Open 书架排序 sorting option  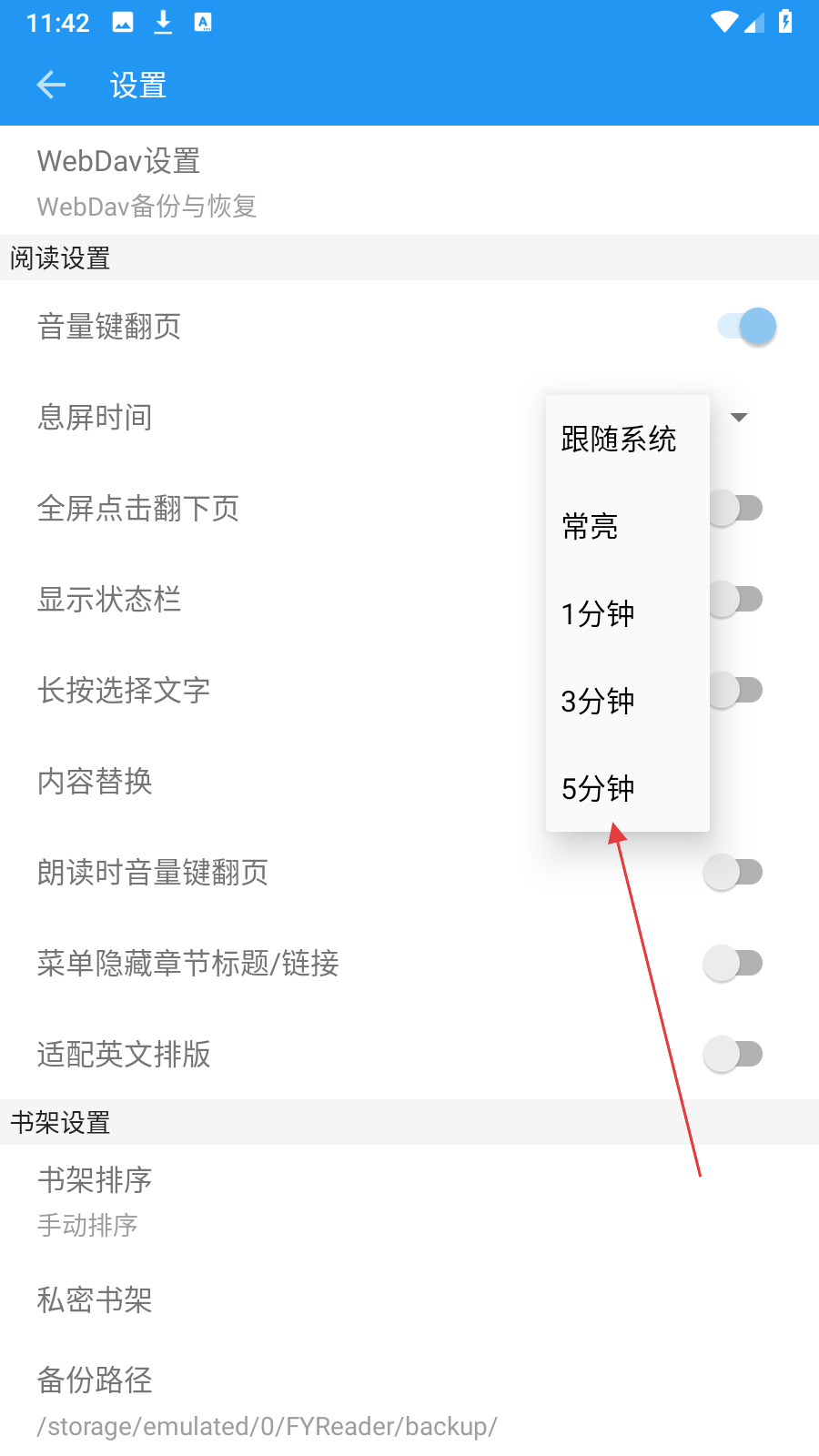409,1201
